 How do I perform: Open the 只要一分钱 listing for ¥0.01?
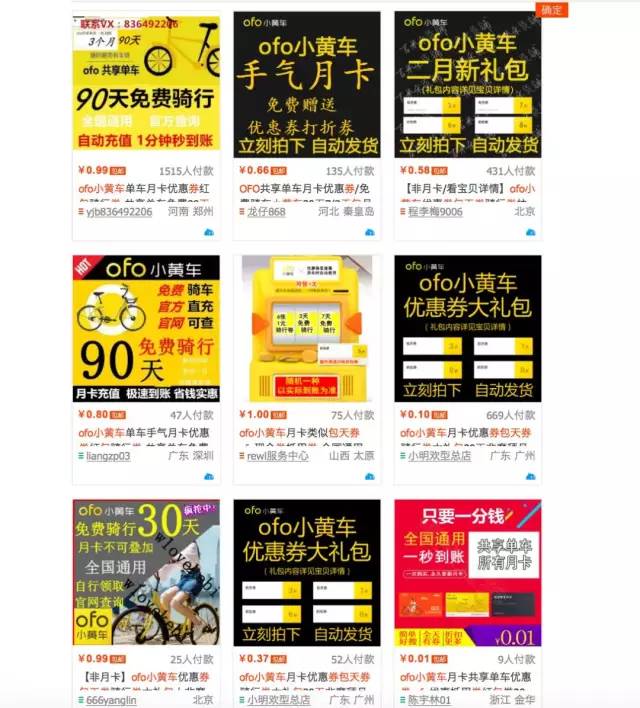pos(467,572)
